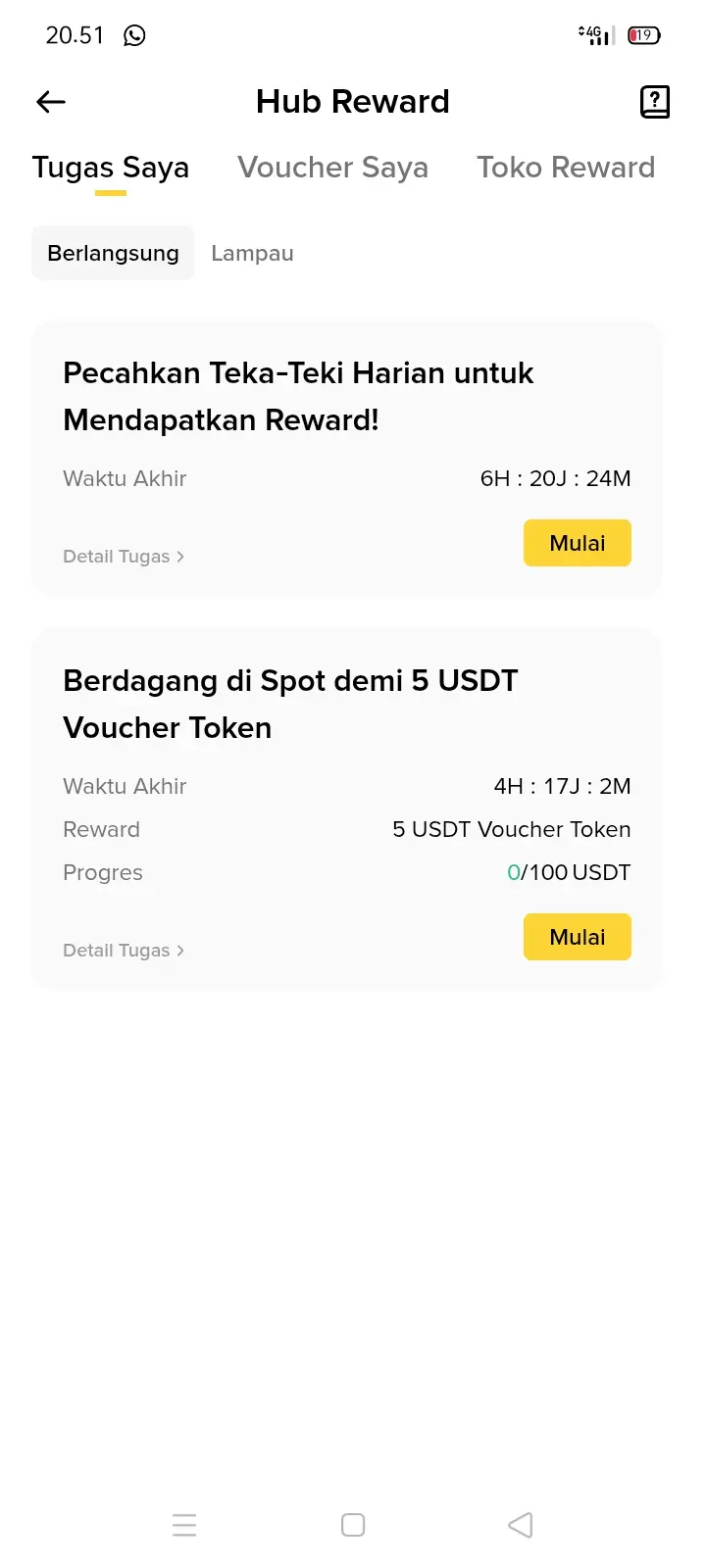Select the Tugas Saya tab
706x1568 pixels.
click(x=111, y=168)
